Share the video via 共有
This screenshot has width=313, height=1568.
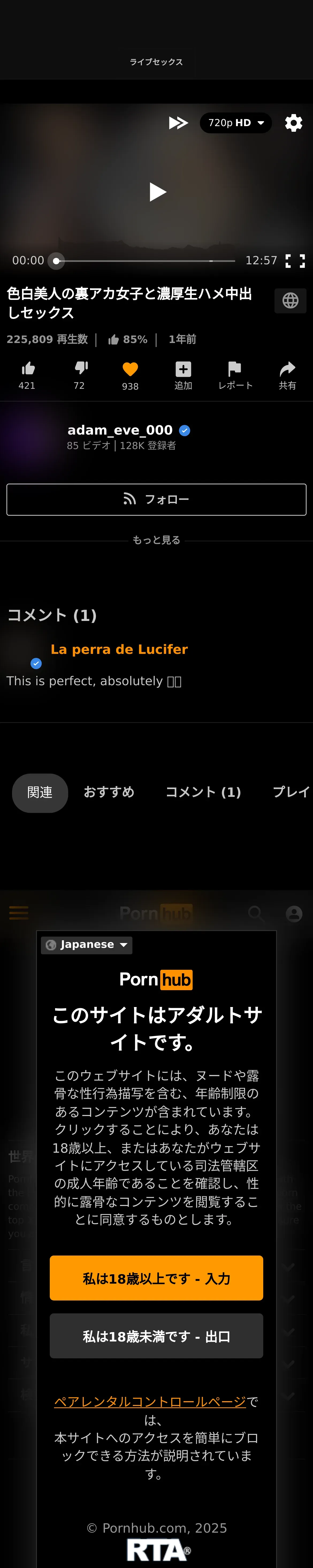pyautogui.click(x=288, y=375)
